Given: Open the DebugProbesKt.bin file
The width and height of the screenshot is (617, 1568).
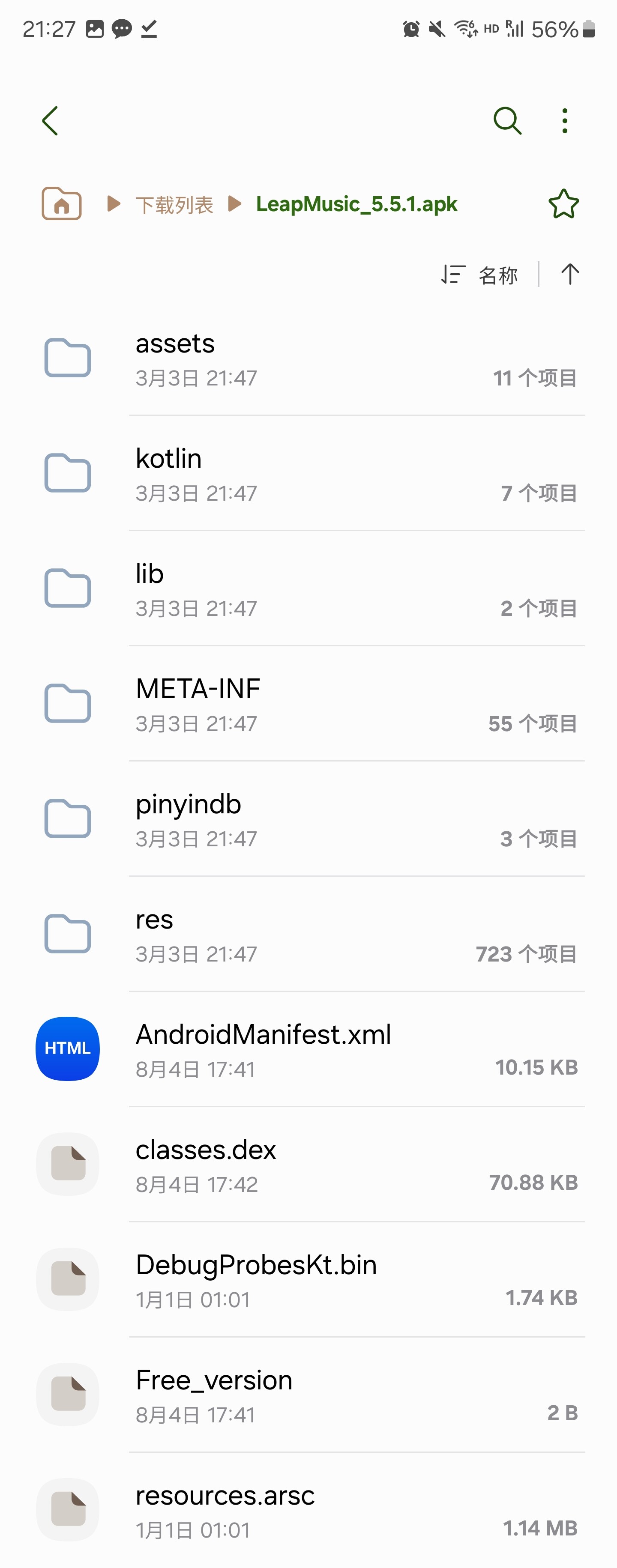Looking at the screenshot, I should pyautogui.click(x=308, y=1279).
